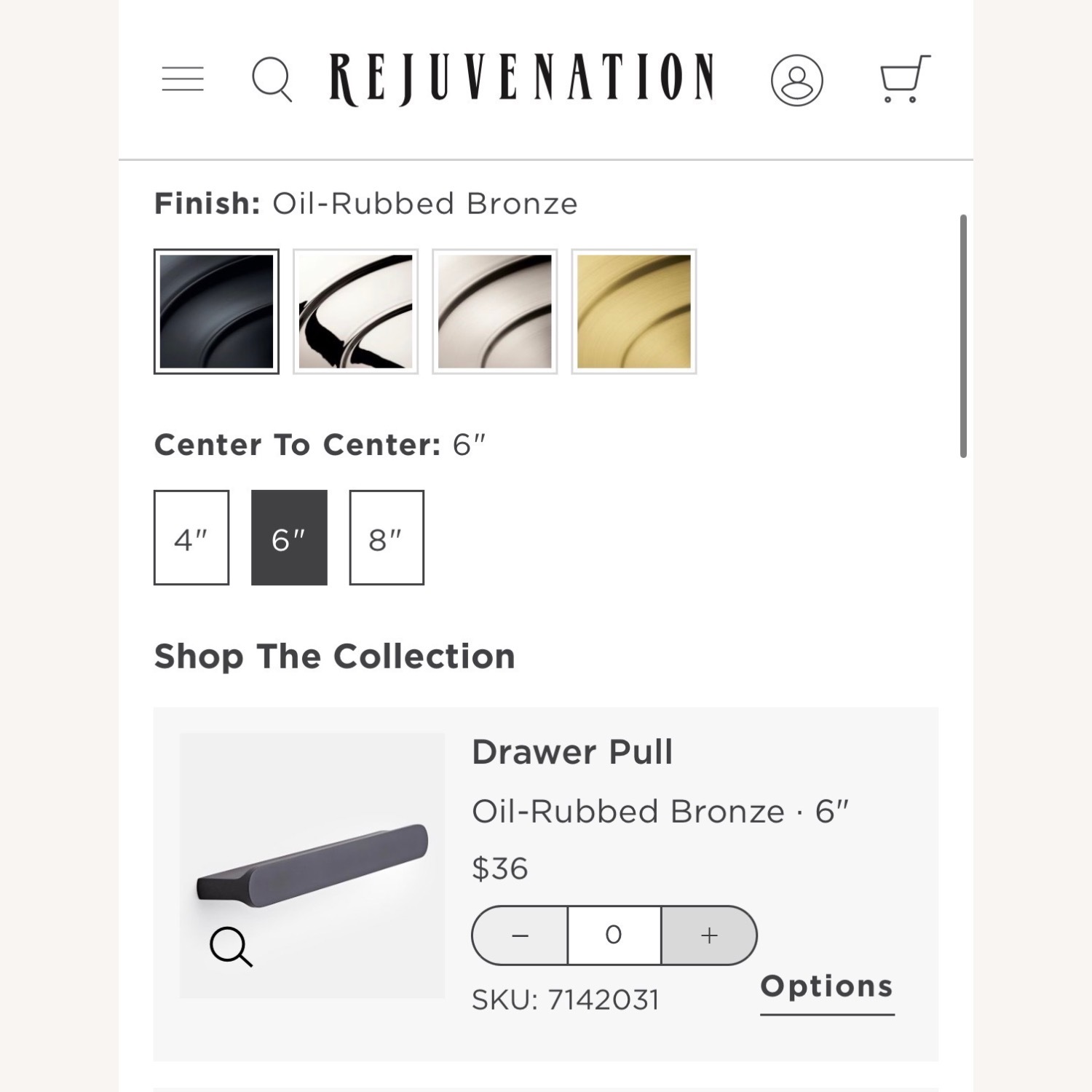View the shopping cart
Image resolution: width=1092 pixels, height=1092 pixels.
click(904, 79)
